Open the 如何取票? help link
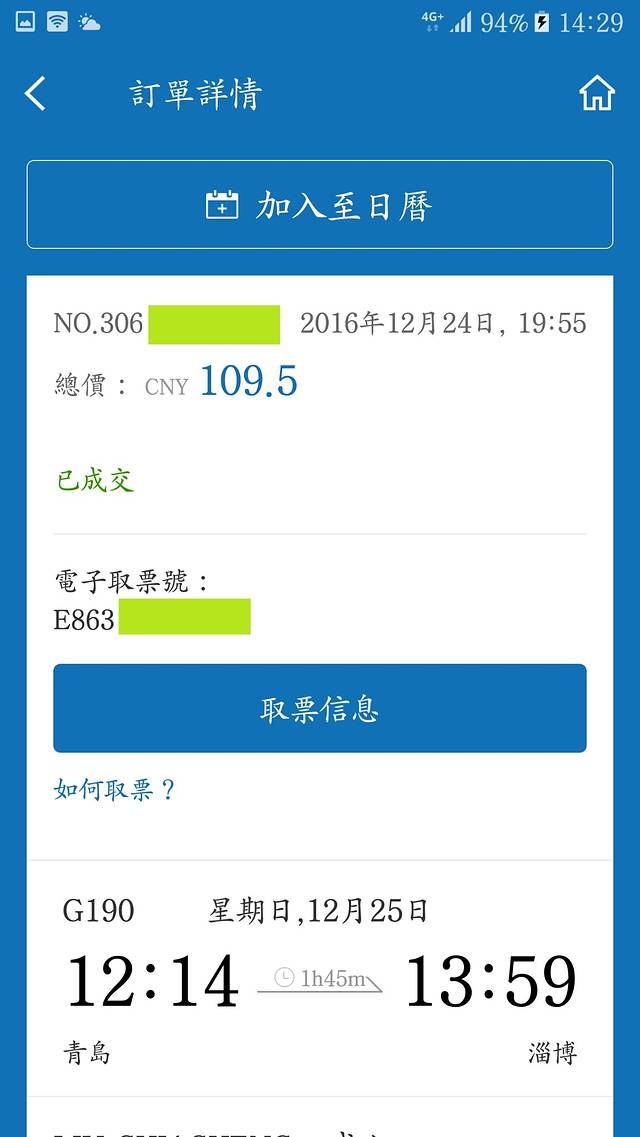 [115, 790]
